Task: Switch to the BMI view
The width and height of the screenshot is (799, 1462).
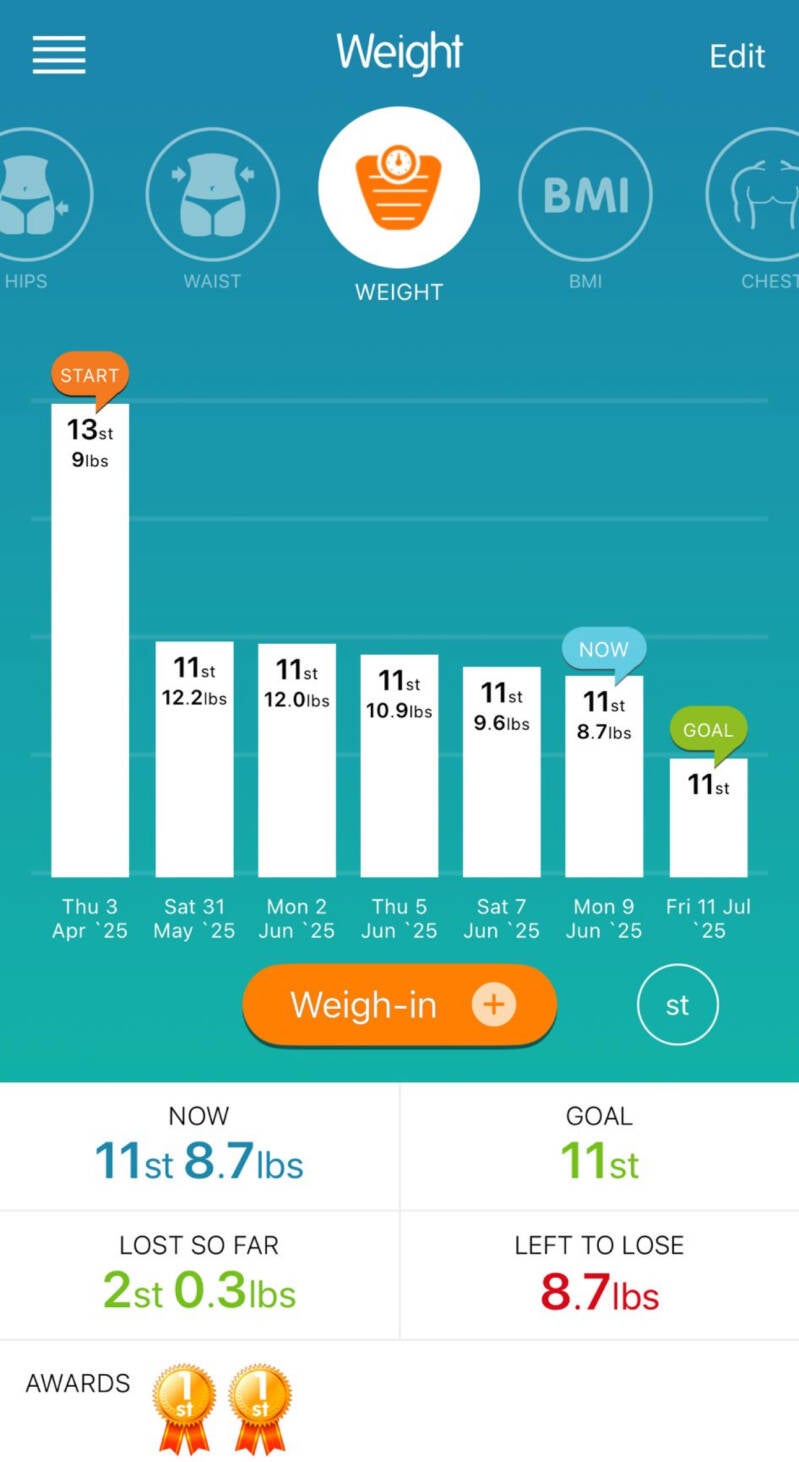Action: click(x=585, y=195)
